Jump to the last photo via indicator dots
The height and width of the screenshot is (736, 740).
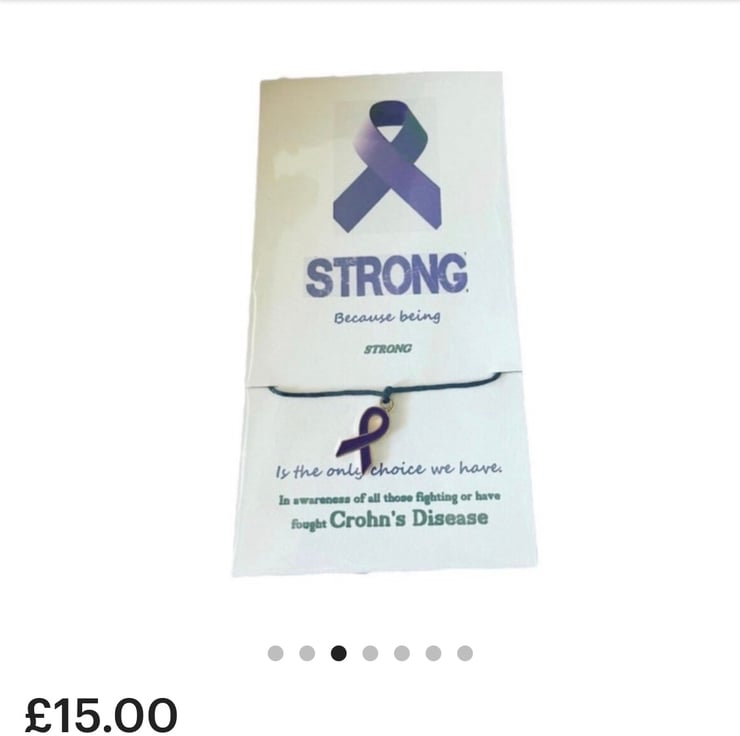pos(465,653)
